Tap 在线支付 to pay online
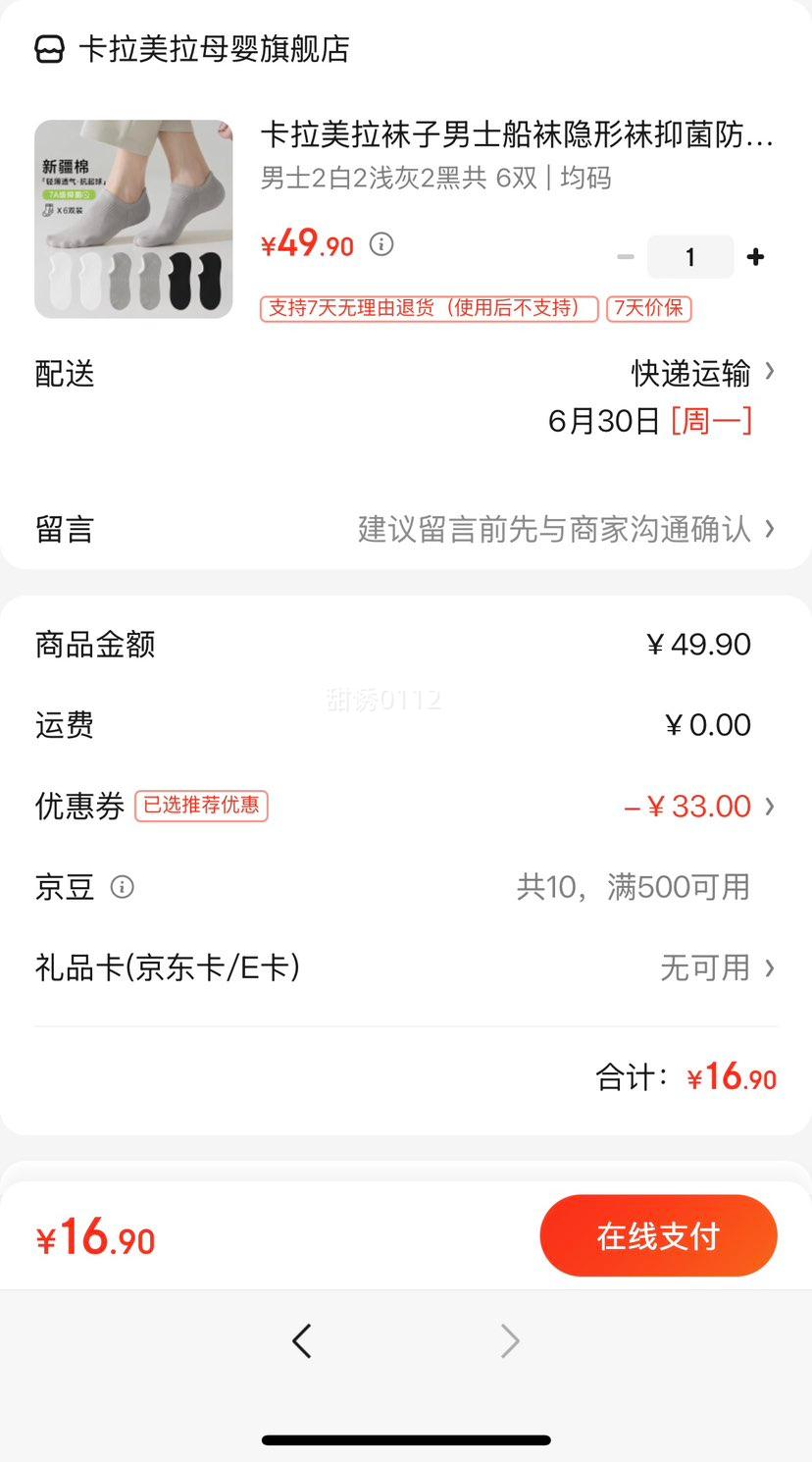This screenshot has height=1462, width=812. 659,1235
